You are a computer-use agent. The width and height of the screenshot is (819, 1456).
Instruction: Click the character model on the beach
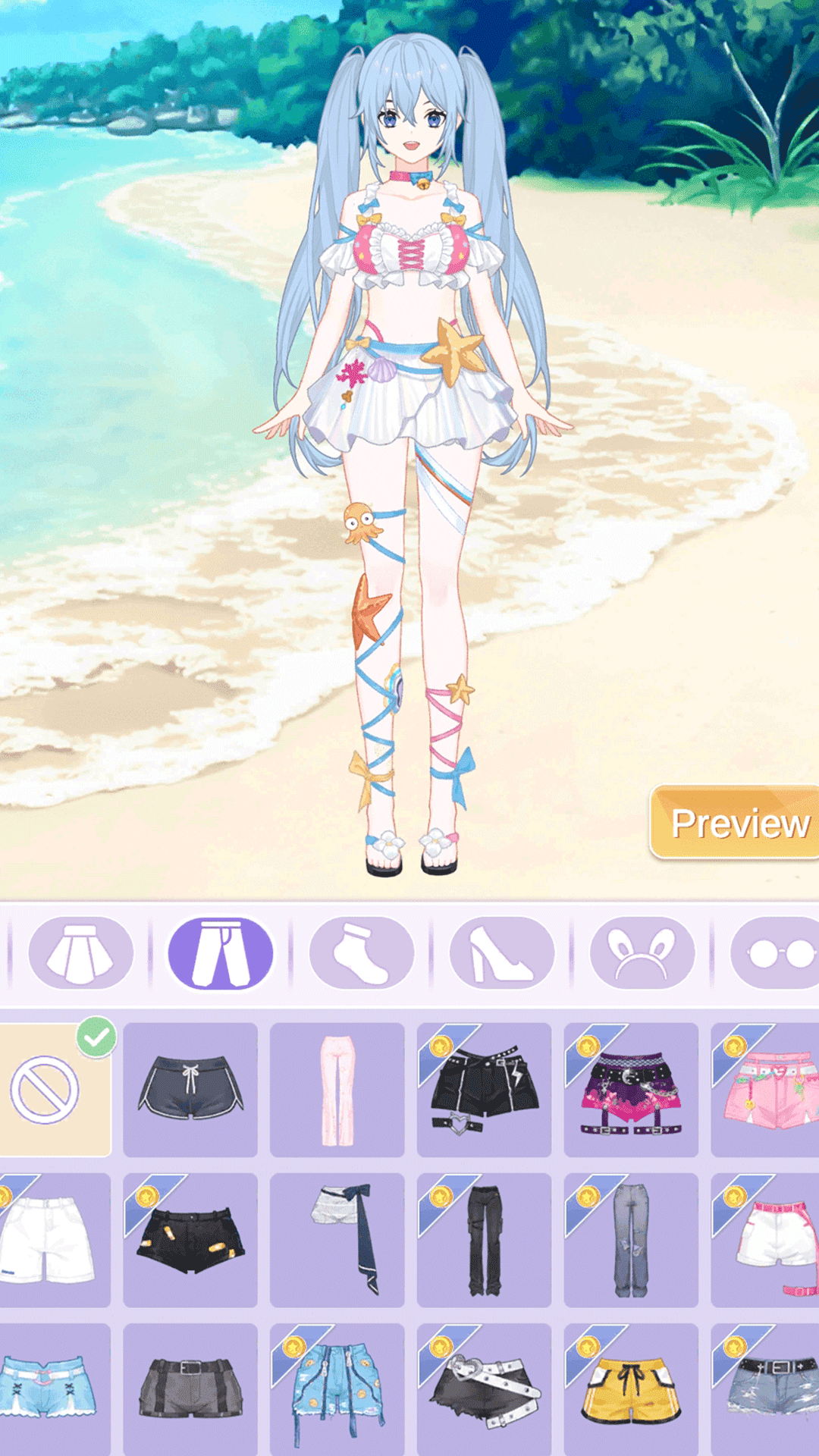409,379
